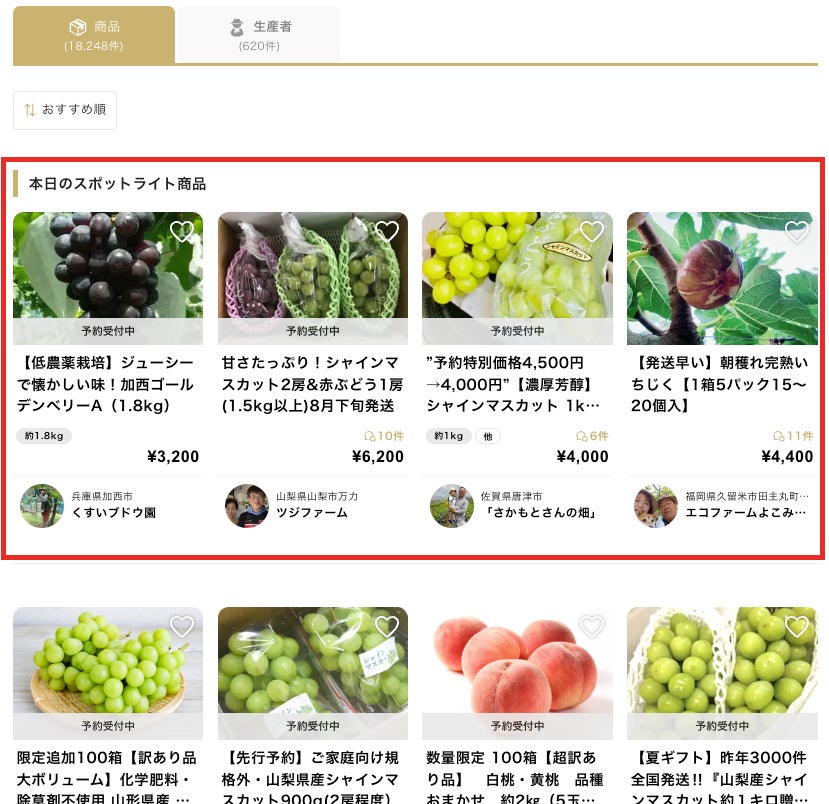Open the おすすめ順 sort dropdown

point(65,110)
